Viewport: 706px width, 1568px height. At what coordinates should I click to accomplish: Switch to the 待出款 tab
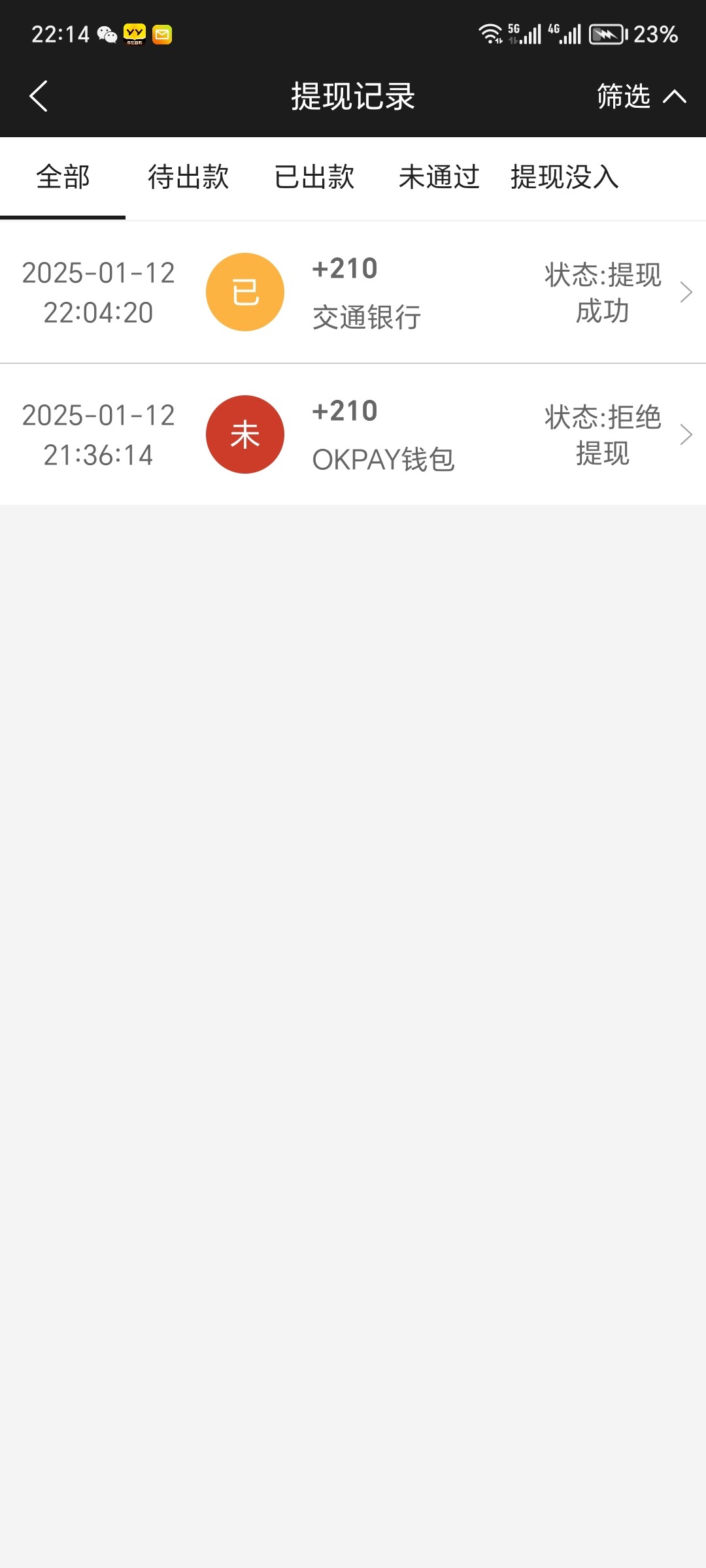click(188, 177)
